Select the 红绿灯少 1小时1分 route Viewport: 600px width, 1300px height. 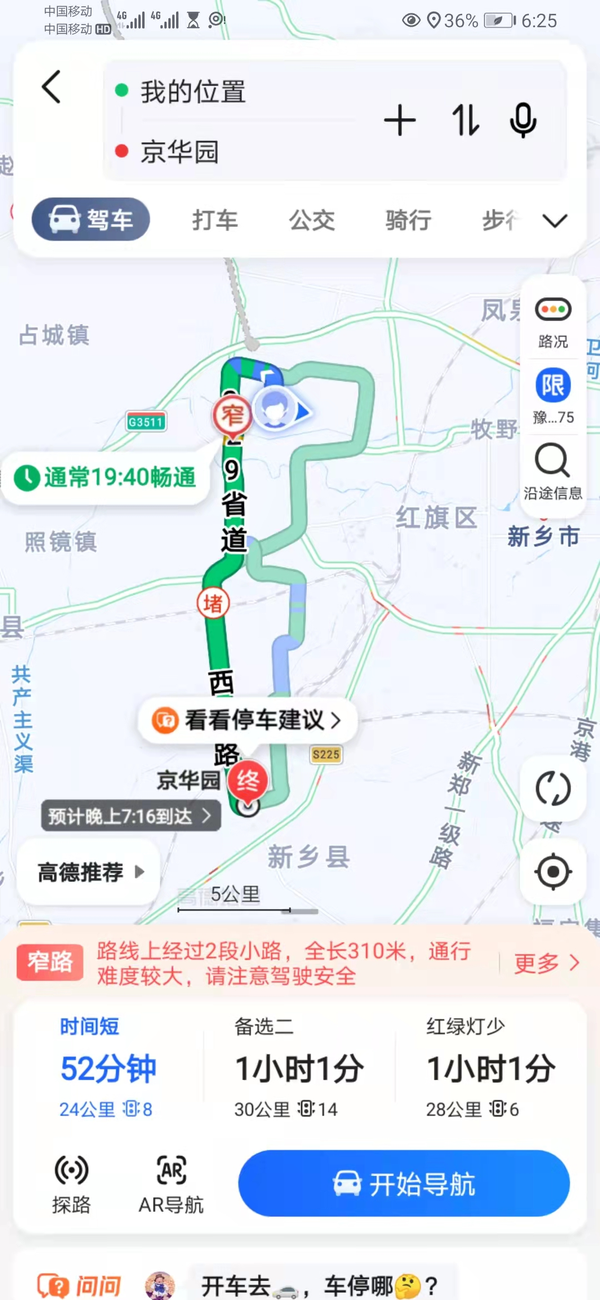click(490, 1067)
